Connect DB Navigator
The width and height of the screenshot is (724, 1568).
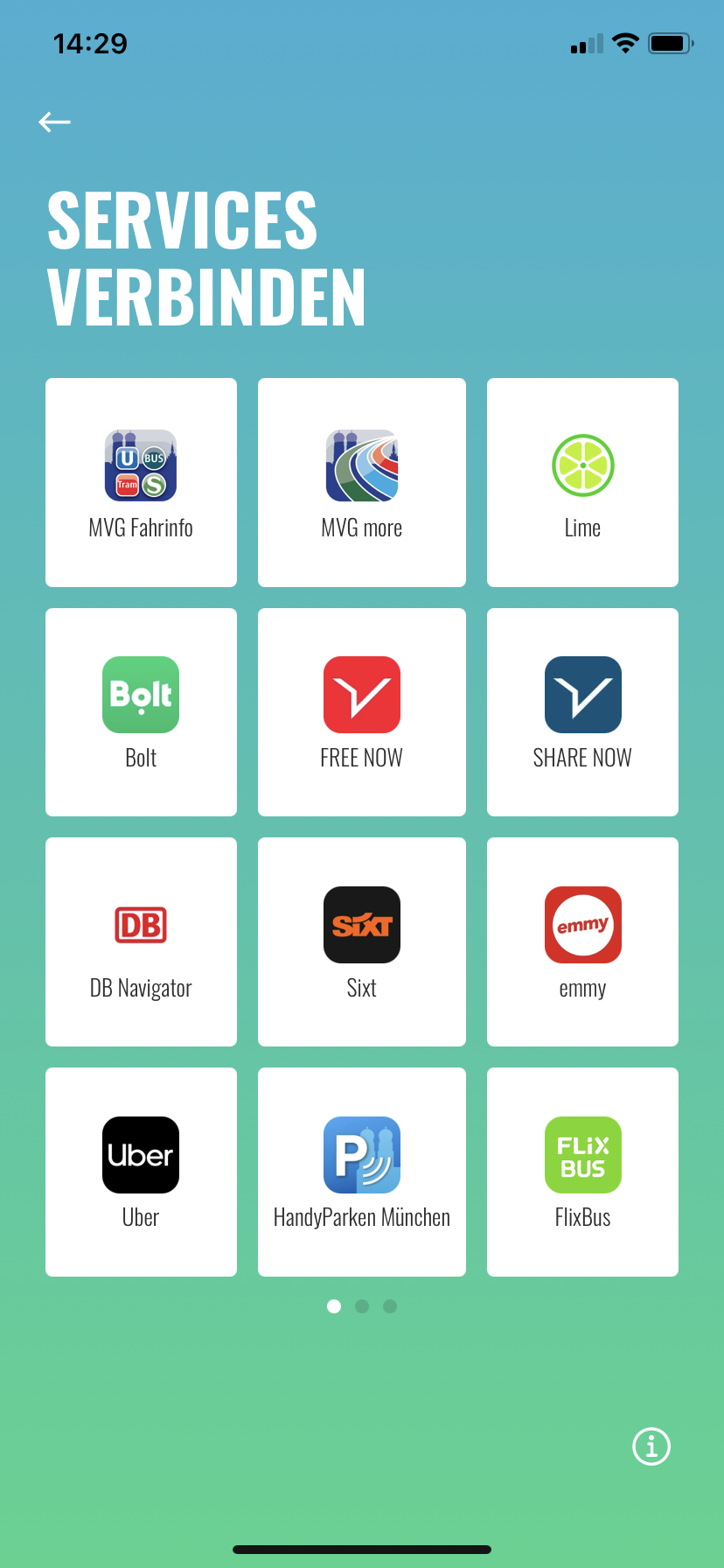click(141, 941)
